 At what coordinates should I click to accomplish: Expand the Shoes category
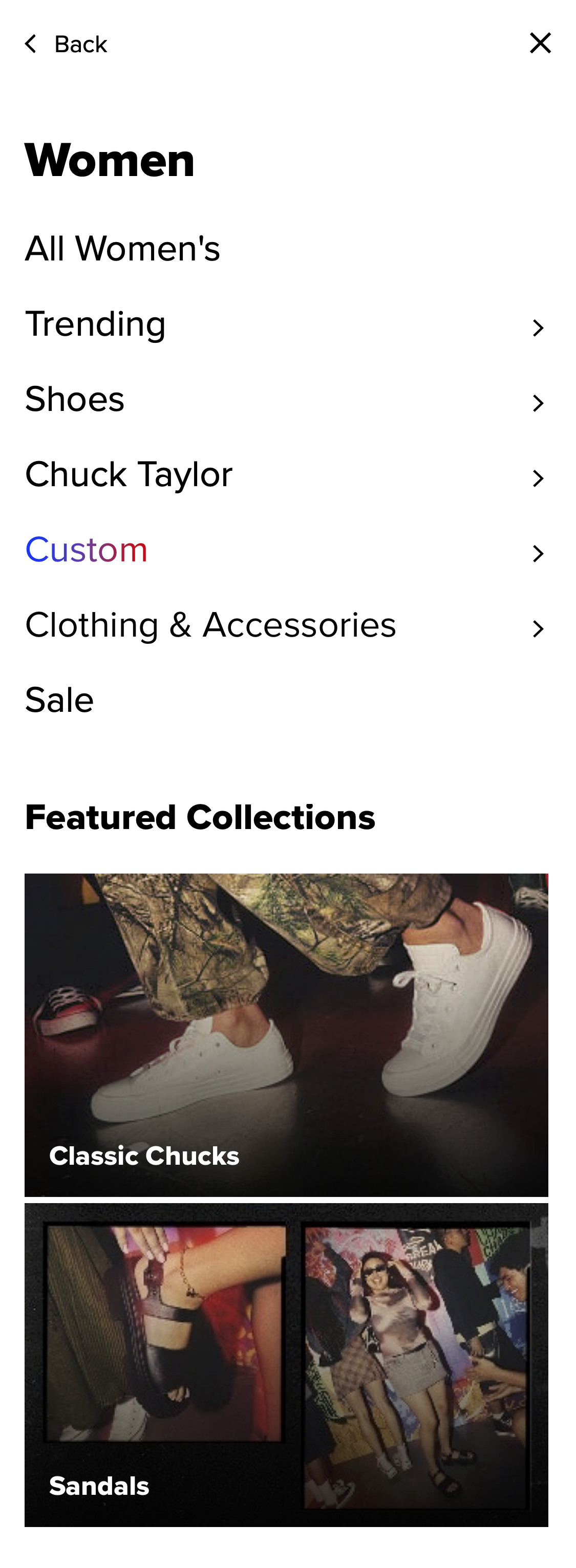[75, 400]
